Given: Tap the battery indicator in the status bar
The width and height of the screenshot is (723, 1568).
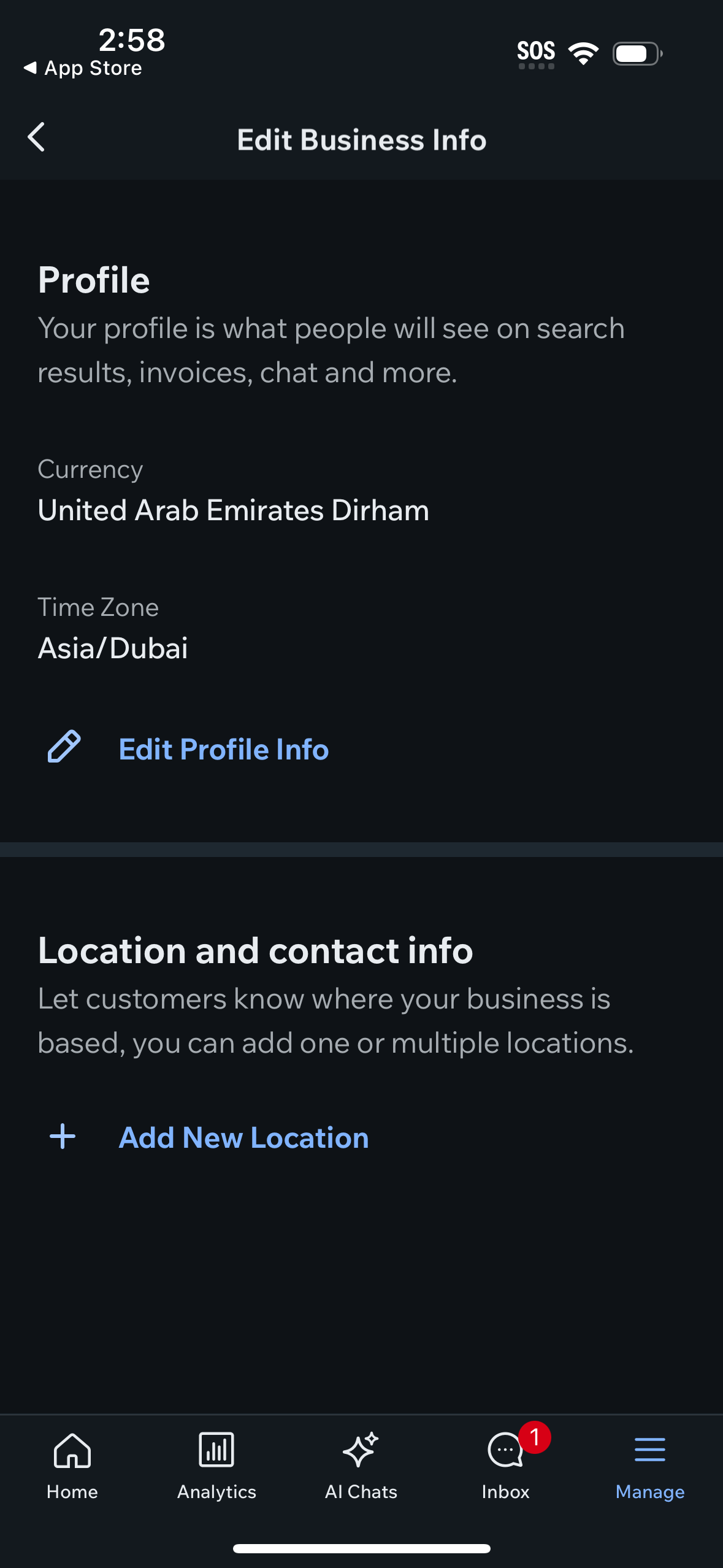Looking at the screenshot, I should (x=635, y=53).
